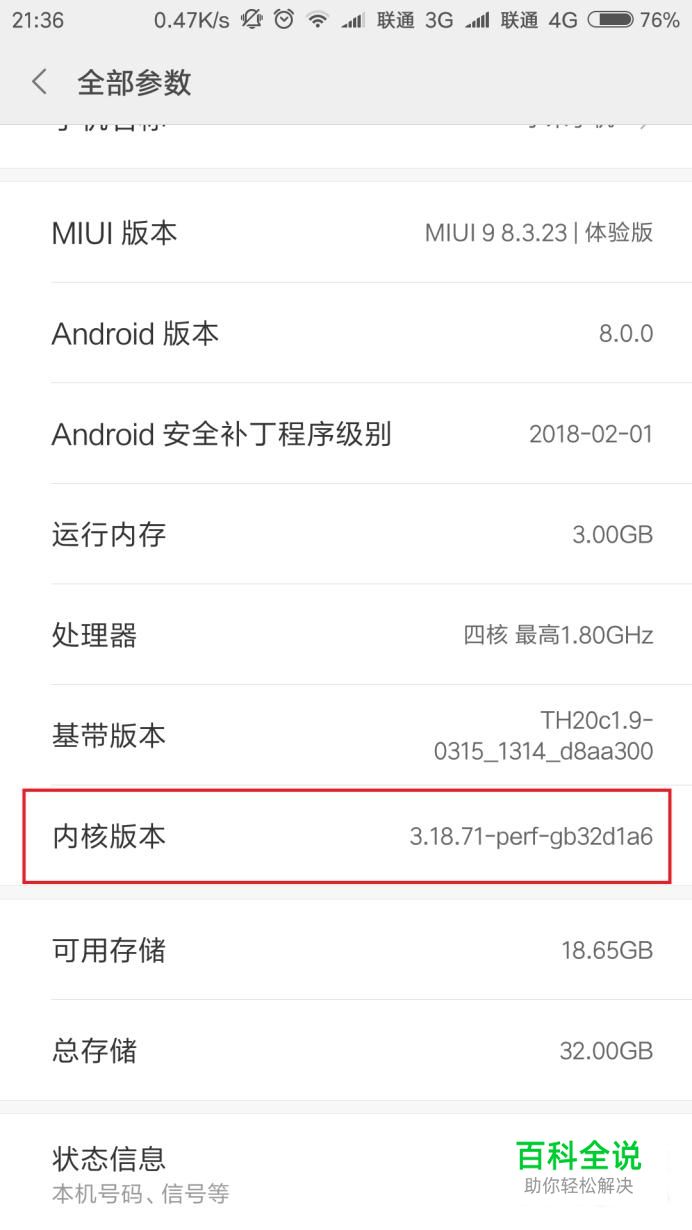Image resolution: width=692 pixels, height=1230 pixels.
Task: Go back from 全部参数 page
Action: pos(40,82)
